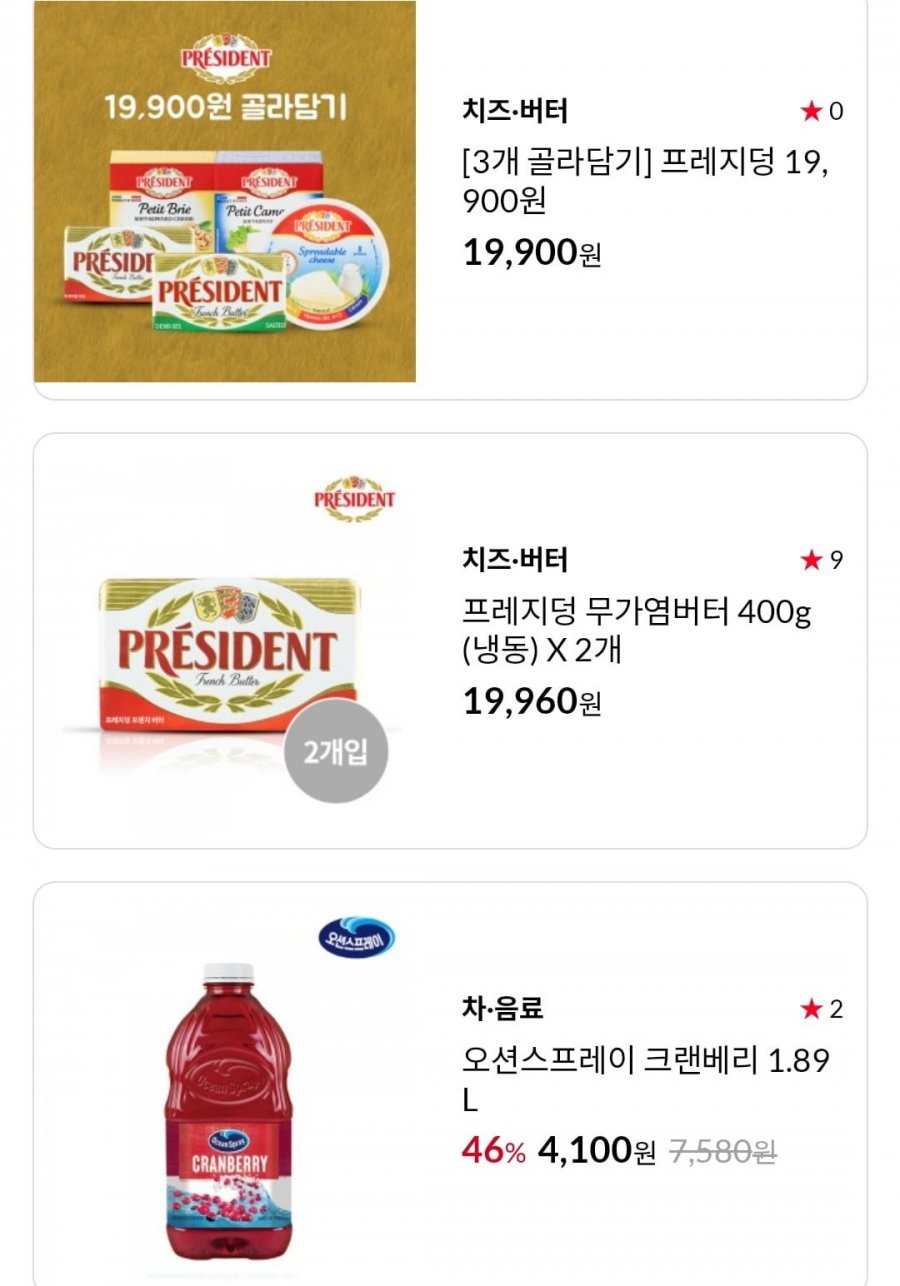This screenshot has width=900, height=1286.
Task: Open the 프레지덩 3개 골라담기 19,900원 product card
Action: point(645,180)
